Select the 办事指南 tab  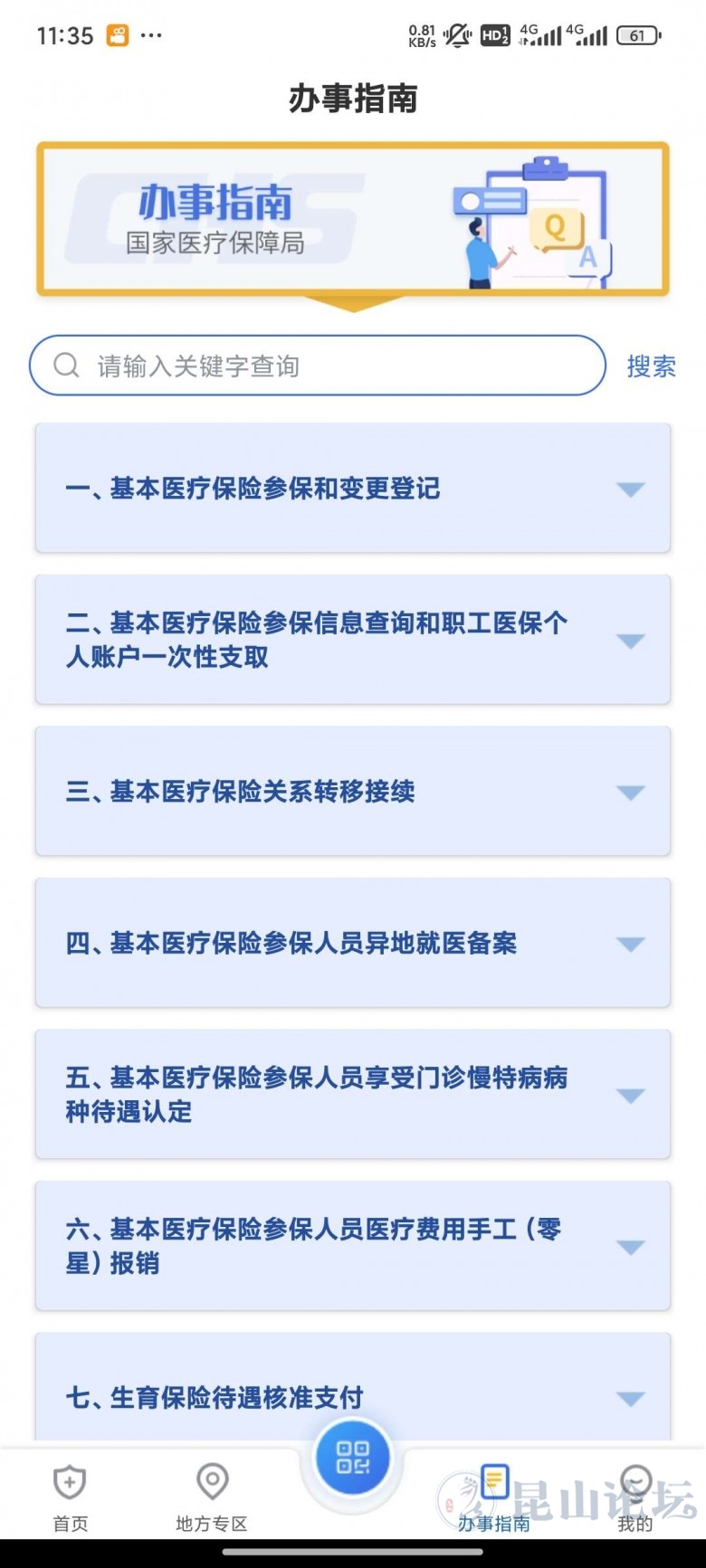(x=493, y=1497)
